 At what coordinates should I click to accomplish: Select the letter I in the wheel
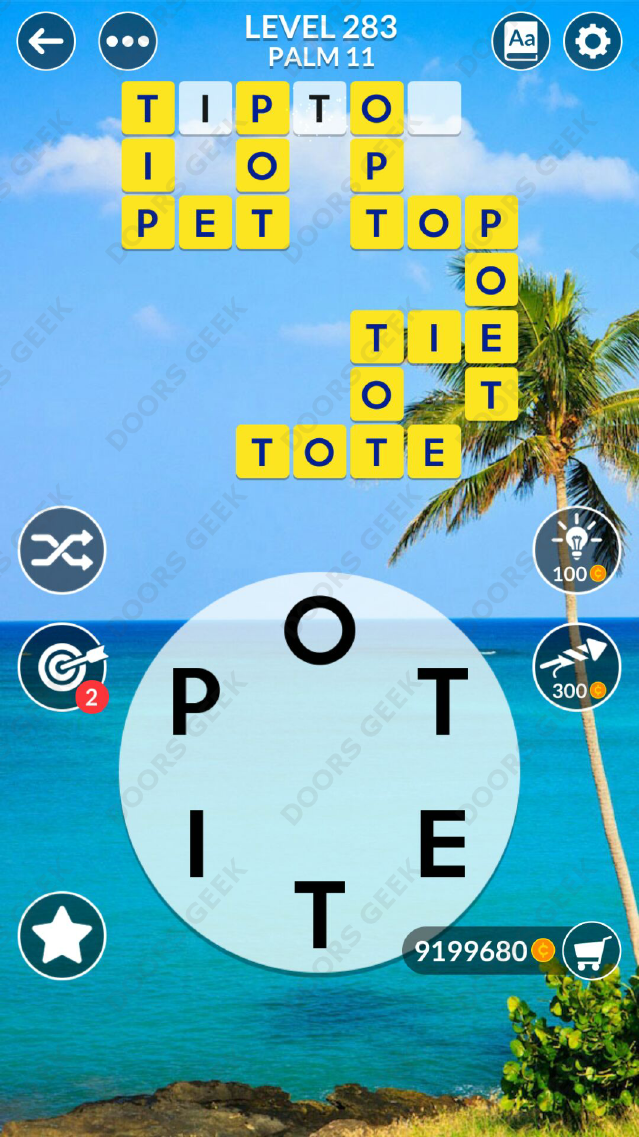pyautogui.click(x=197, y=843)
